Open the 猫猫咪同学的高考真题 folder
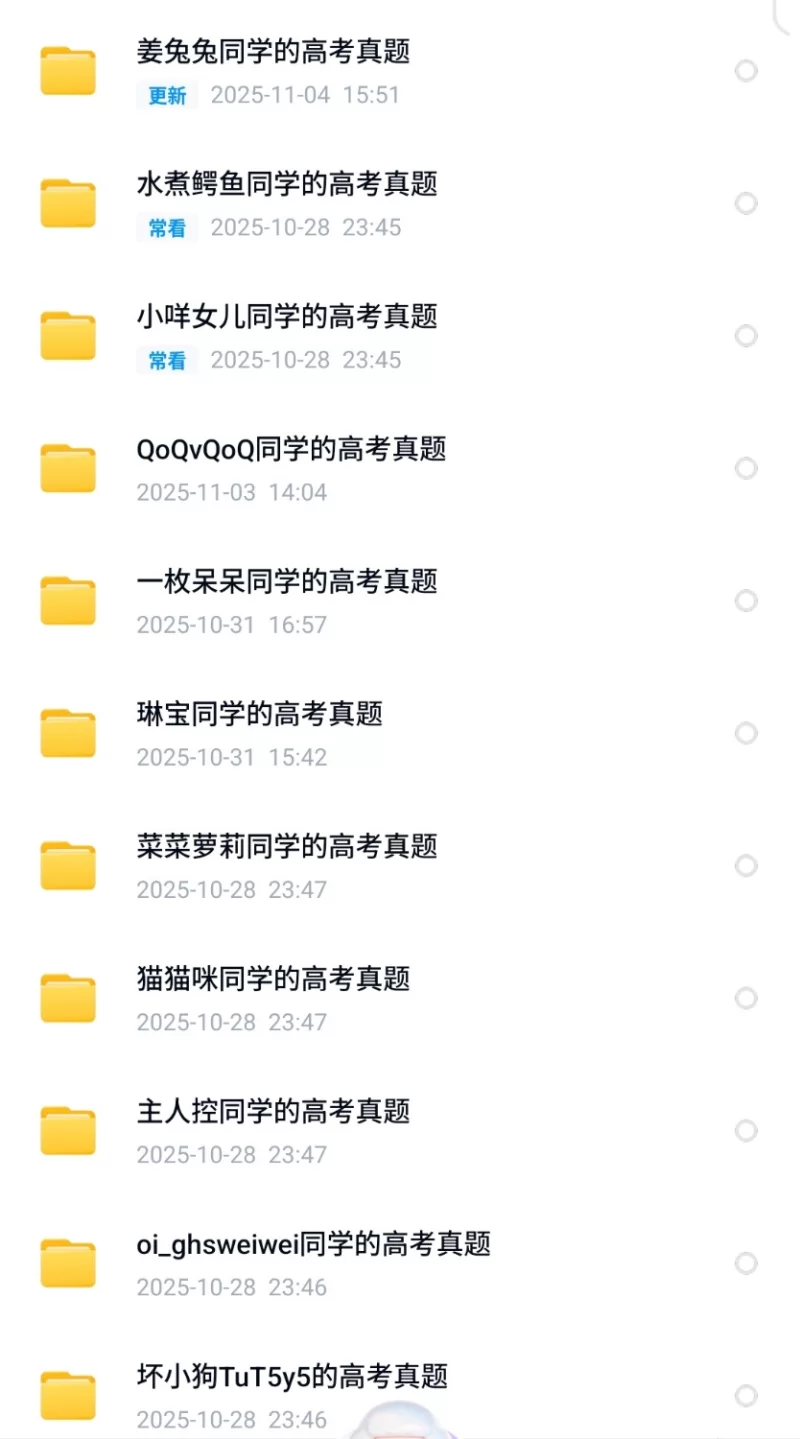 (x=273, y=979)
